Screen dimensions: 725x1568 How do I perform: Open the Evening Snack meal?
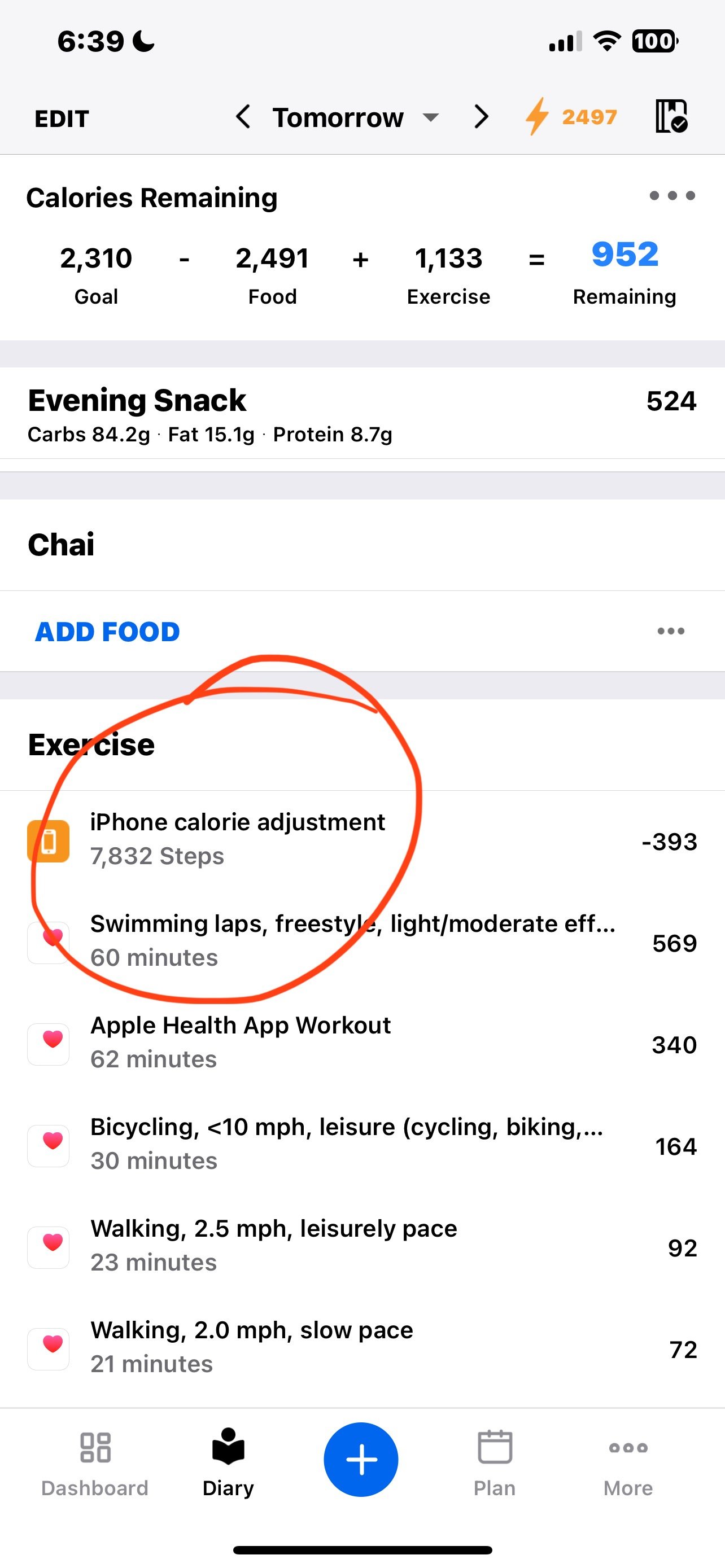coord(361,413)
